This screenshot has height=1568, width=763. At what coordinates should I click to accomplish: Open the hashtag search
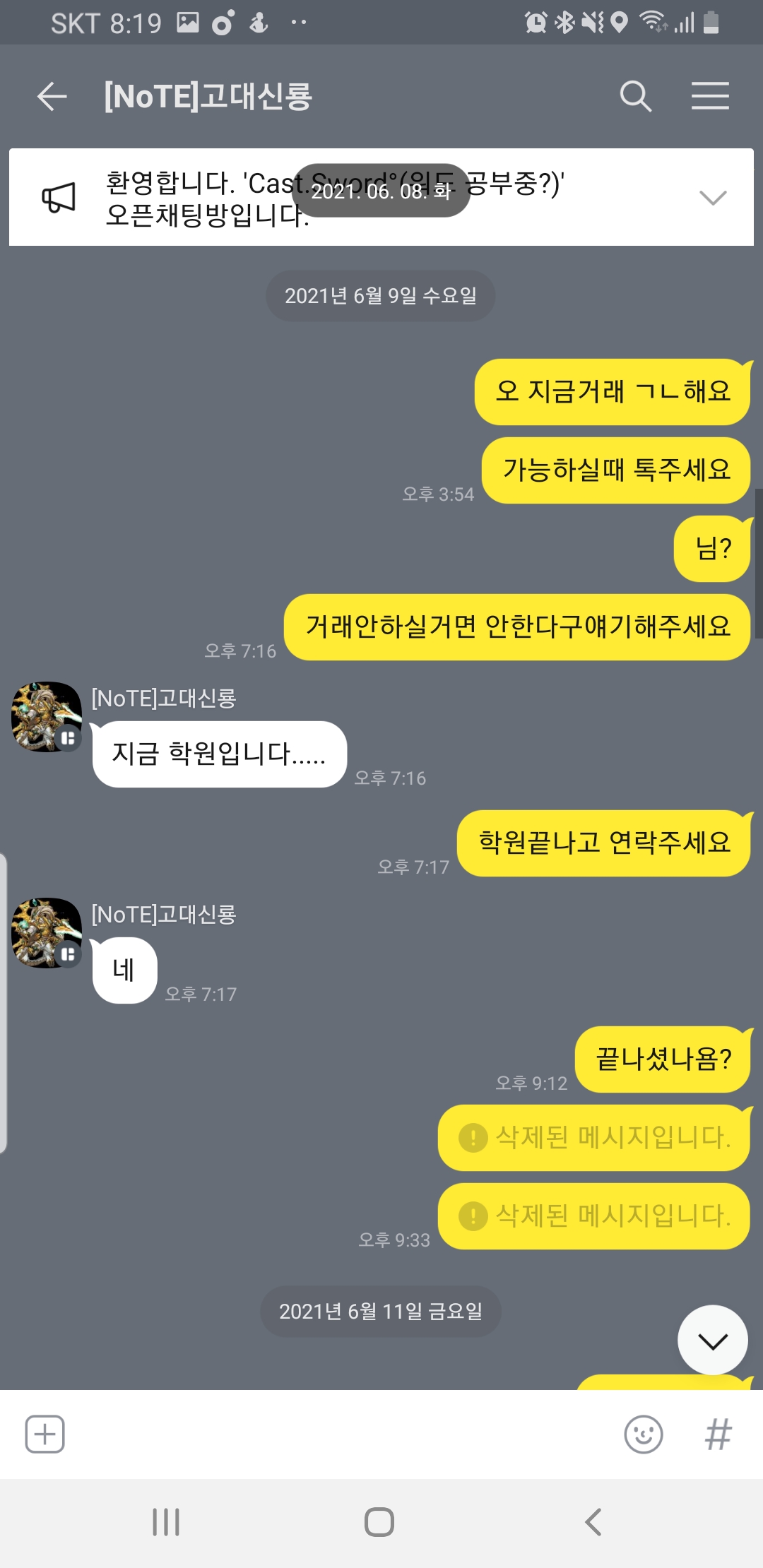pos(718,1434)
